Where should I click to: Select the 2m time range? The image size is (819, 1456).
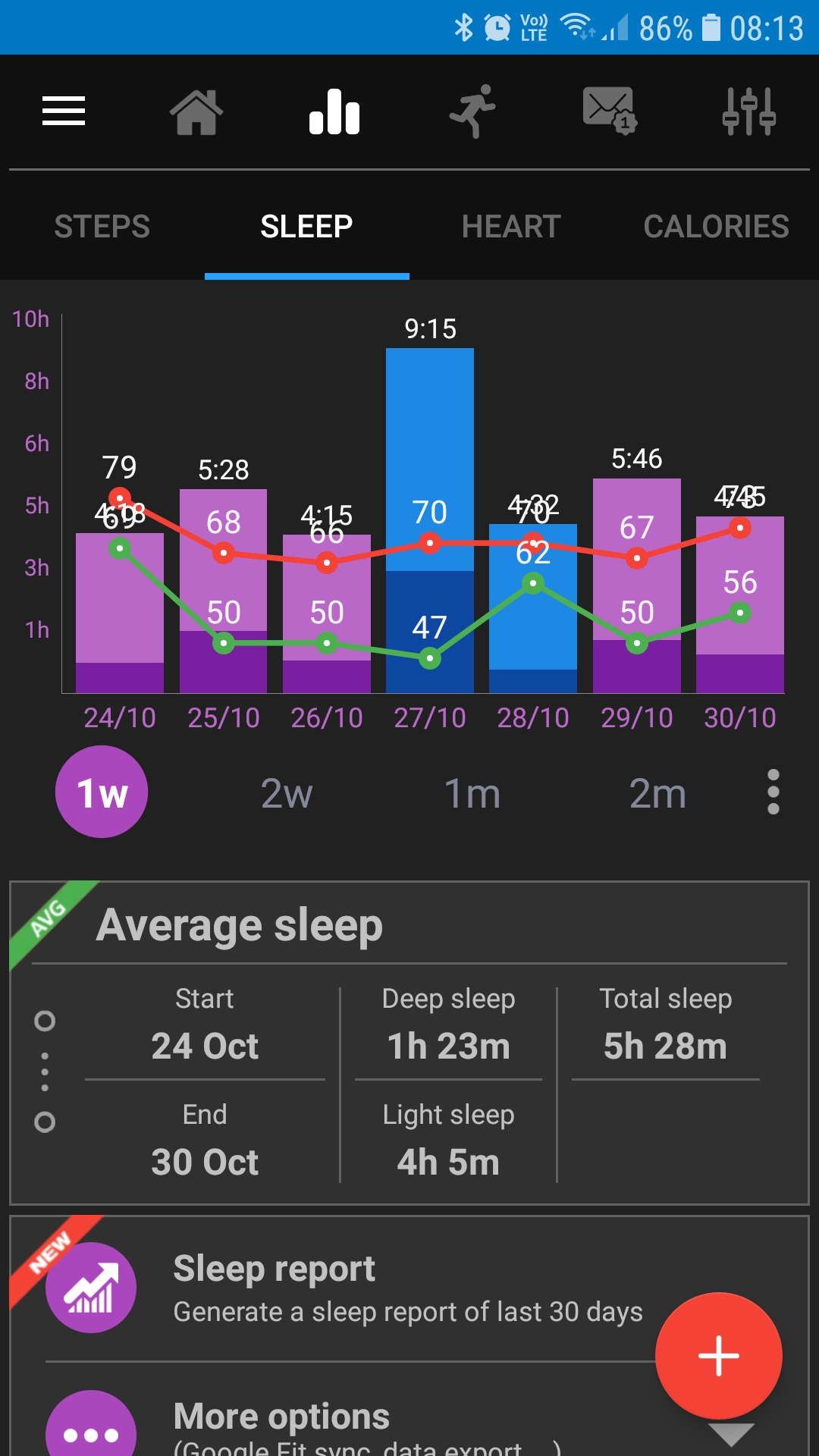[657, 793]
